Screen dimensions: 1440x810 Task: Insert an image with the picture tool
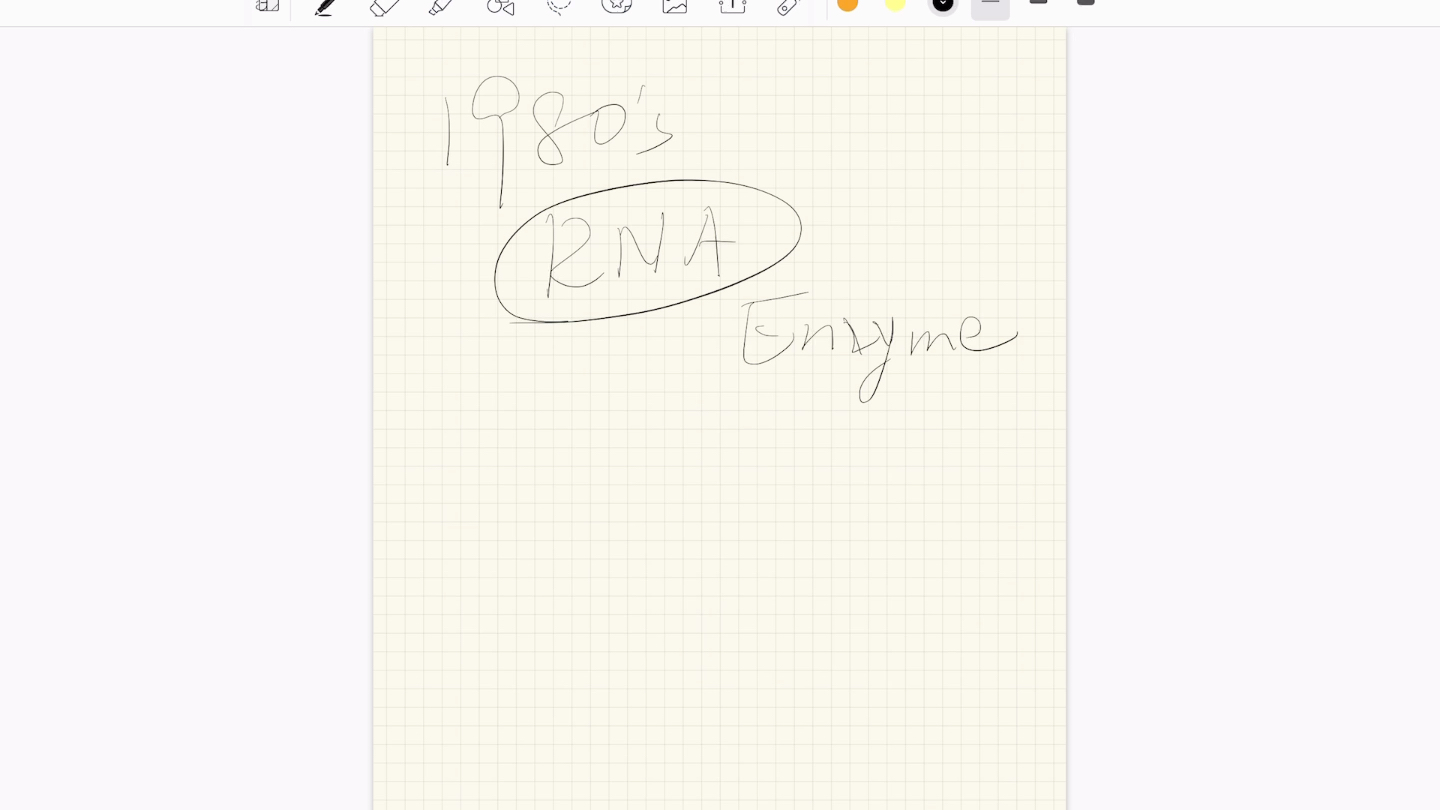click(675, 5)
